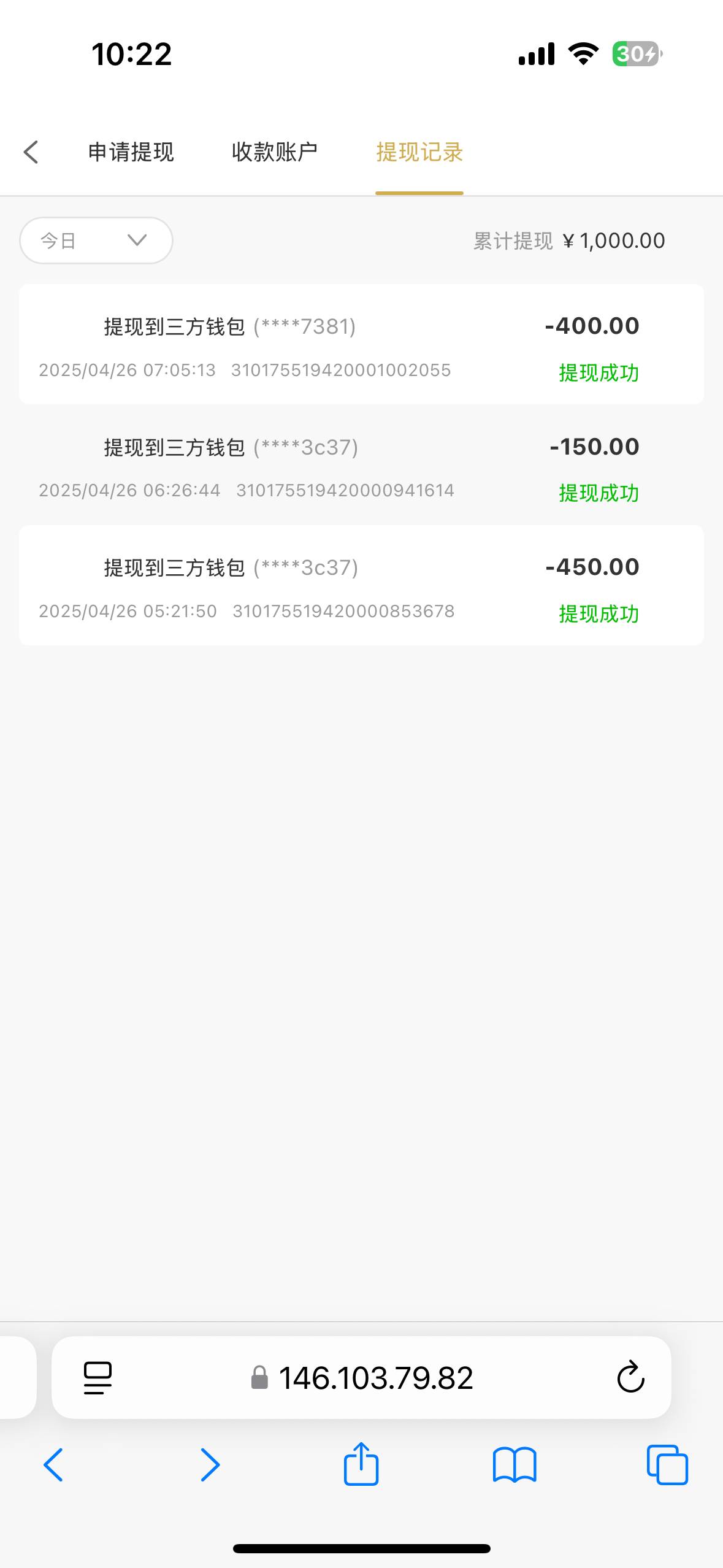Go forward in Safari history
Screen dimensions: 723x1568
(210, 1465)
